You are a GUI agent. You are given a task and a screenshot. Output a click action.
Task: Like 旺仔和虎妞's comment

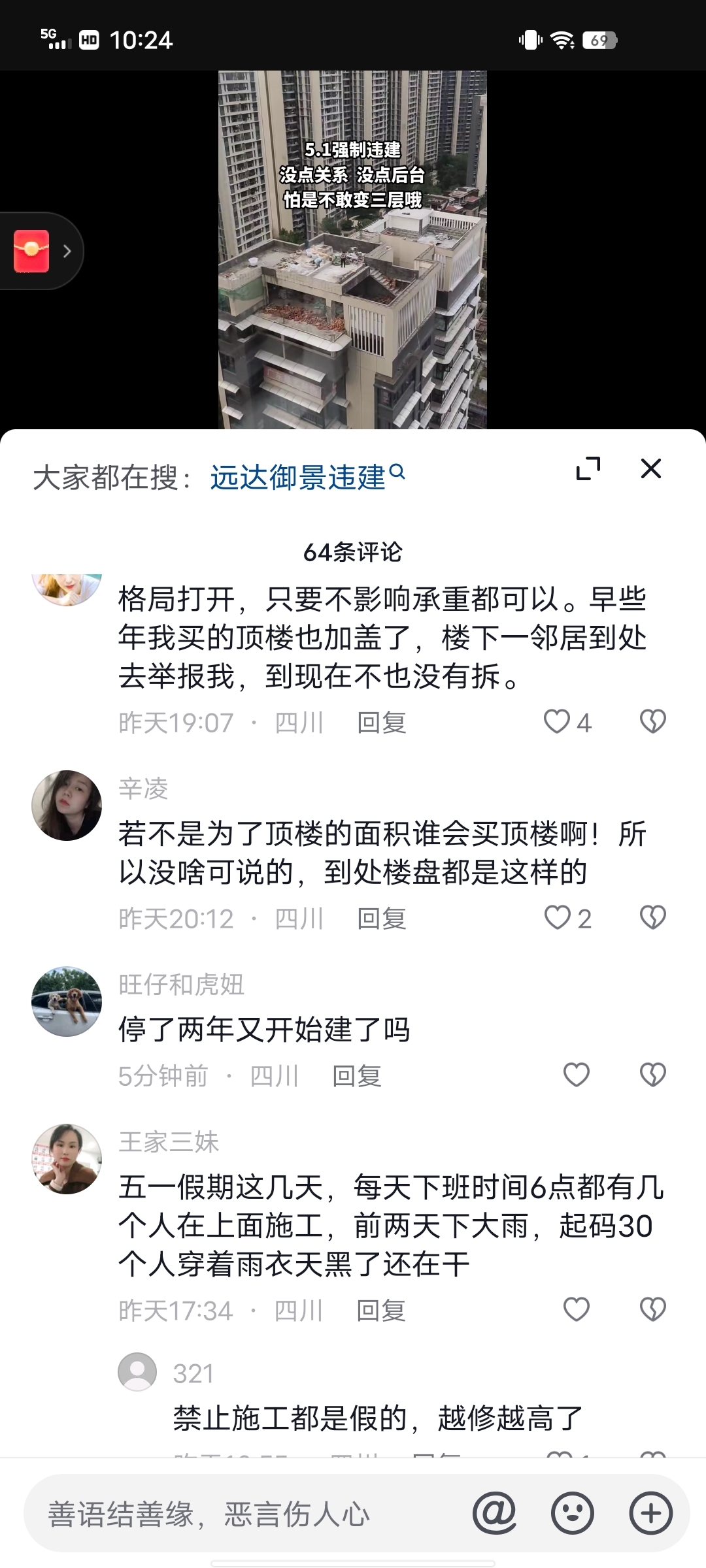pyautogui.click(x=576, y=1075)
